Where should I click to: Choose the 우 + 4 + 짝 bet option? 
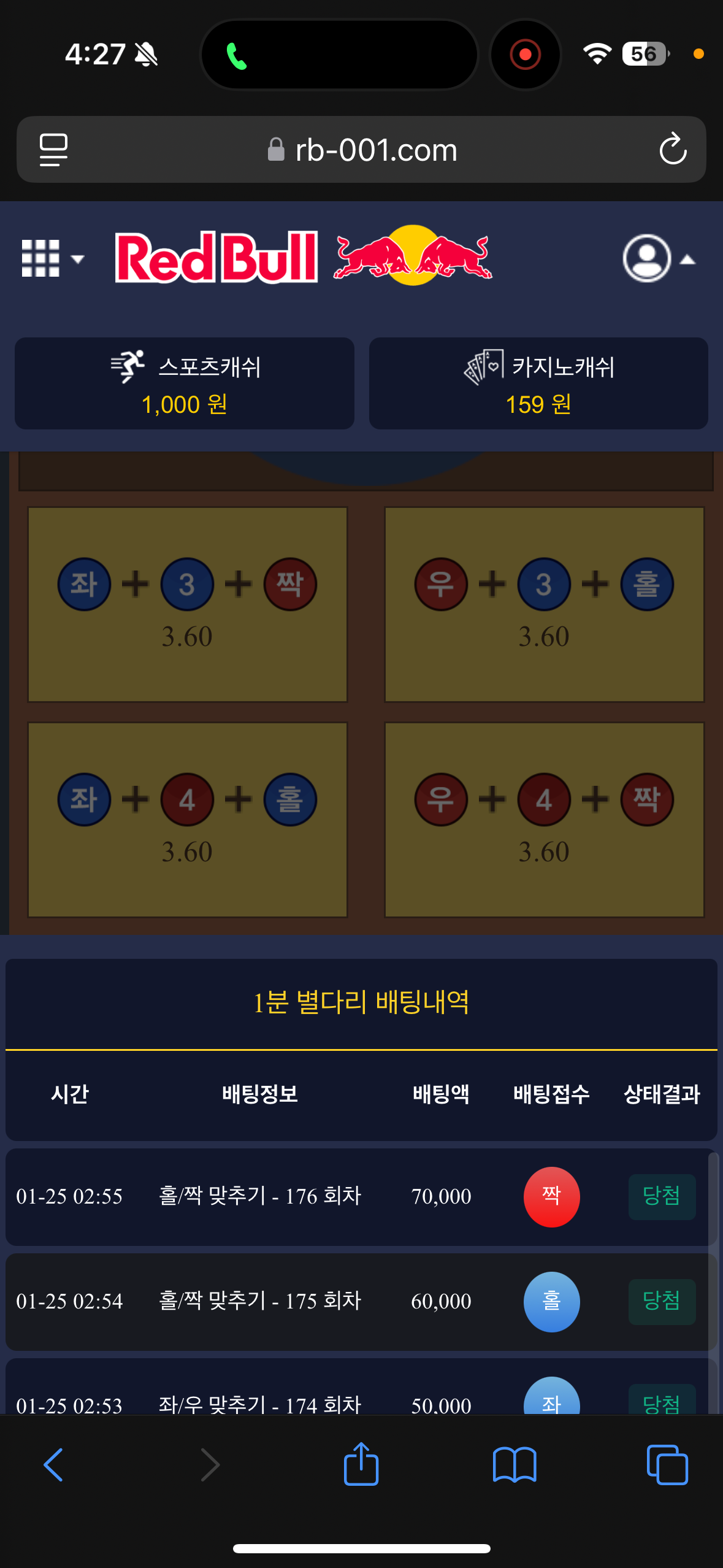click(544, 820)
